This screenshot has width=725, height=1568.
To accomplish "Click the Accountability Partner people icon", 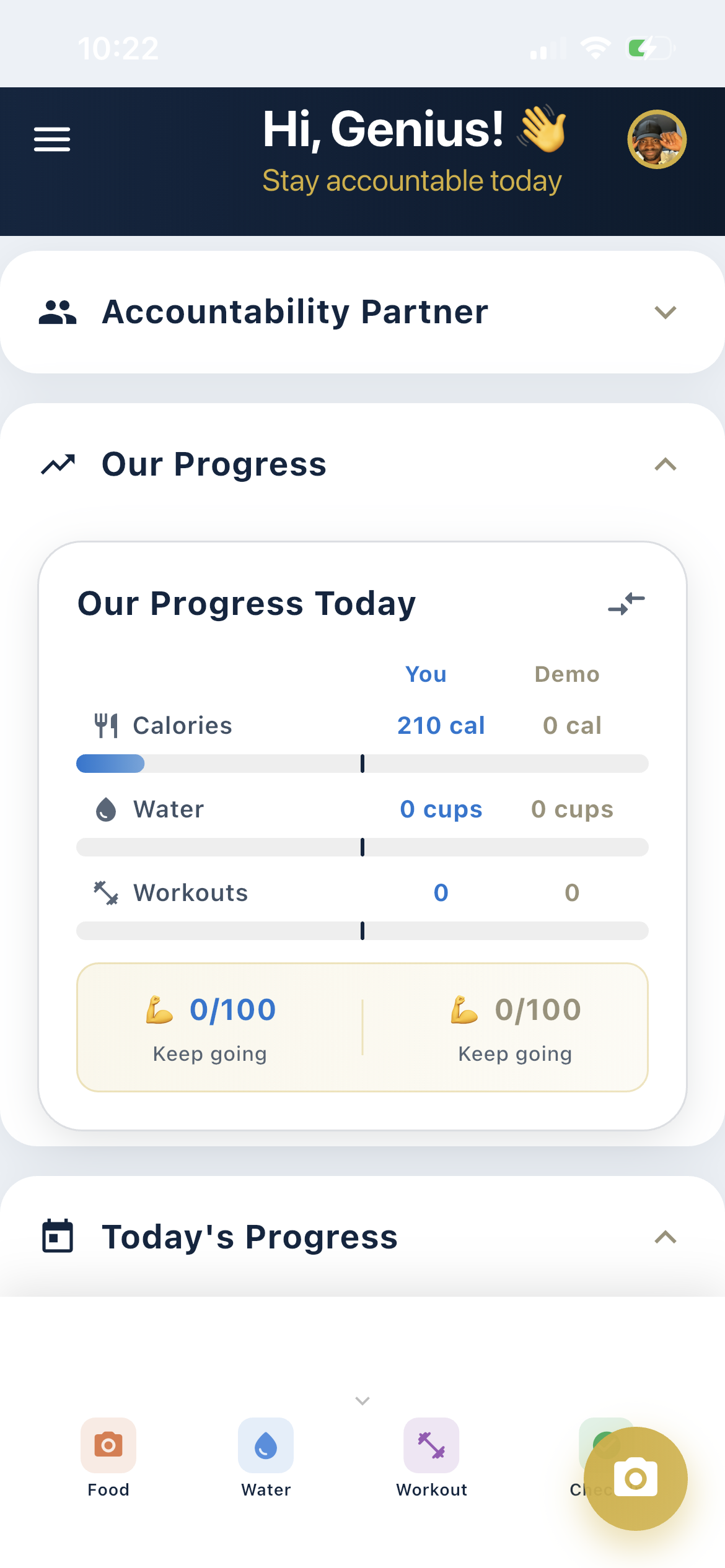I will coord(58,311).
